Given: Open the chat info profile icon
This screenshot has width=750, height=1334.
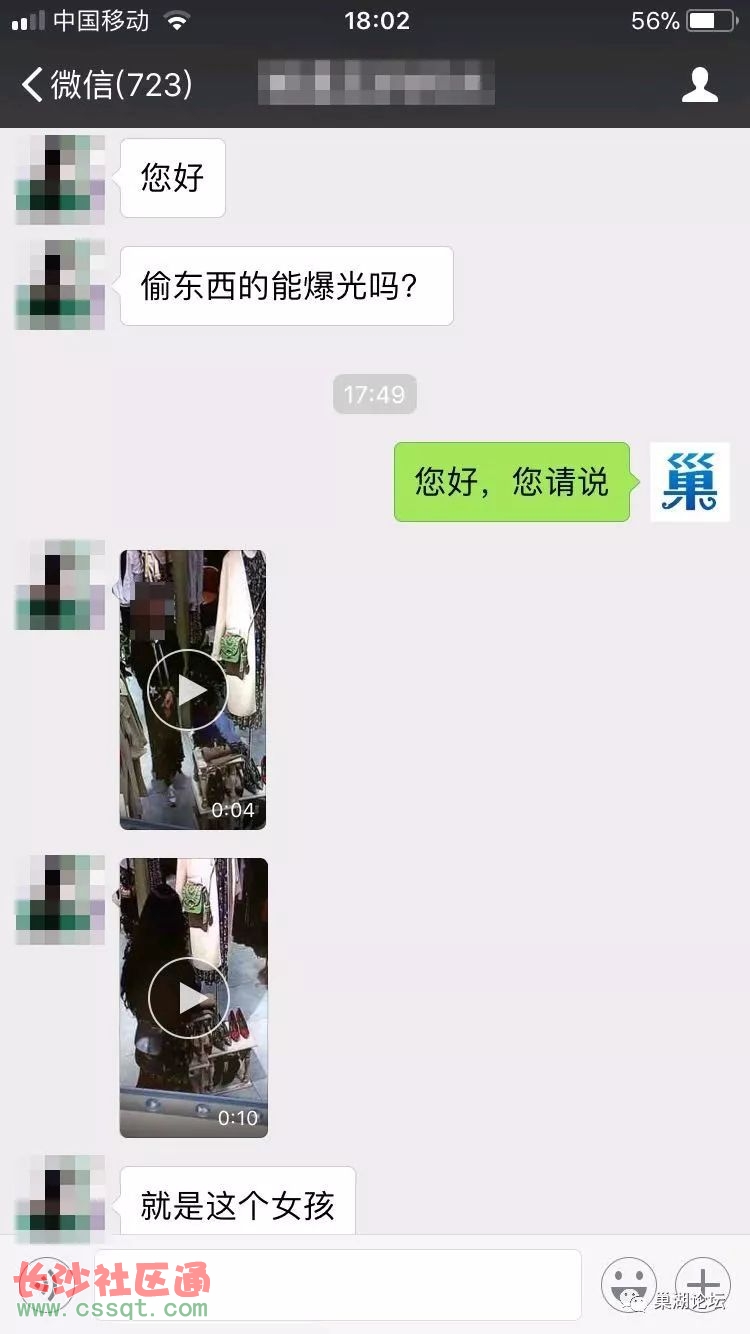Looking at the screenshot, I should (x=699, y=85).
